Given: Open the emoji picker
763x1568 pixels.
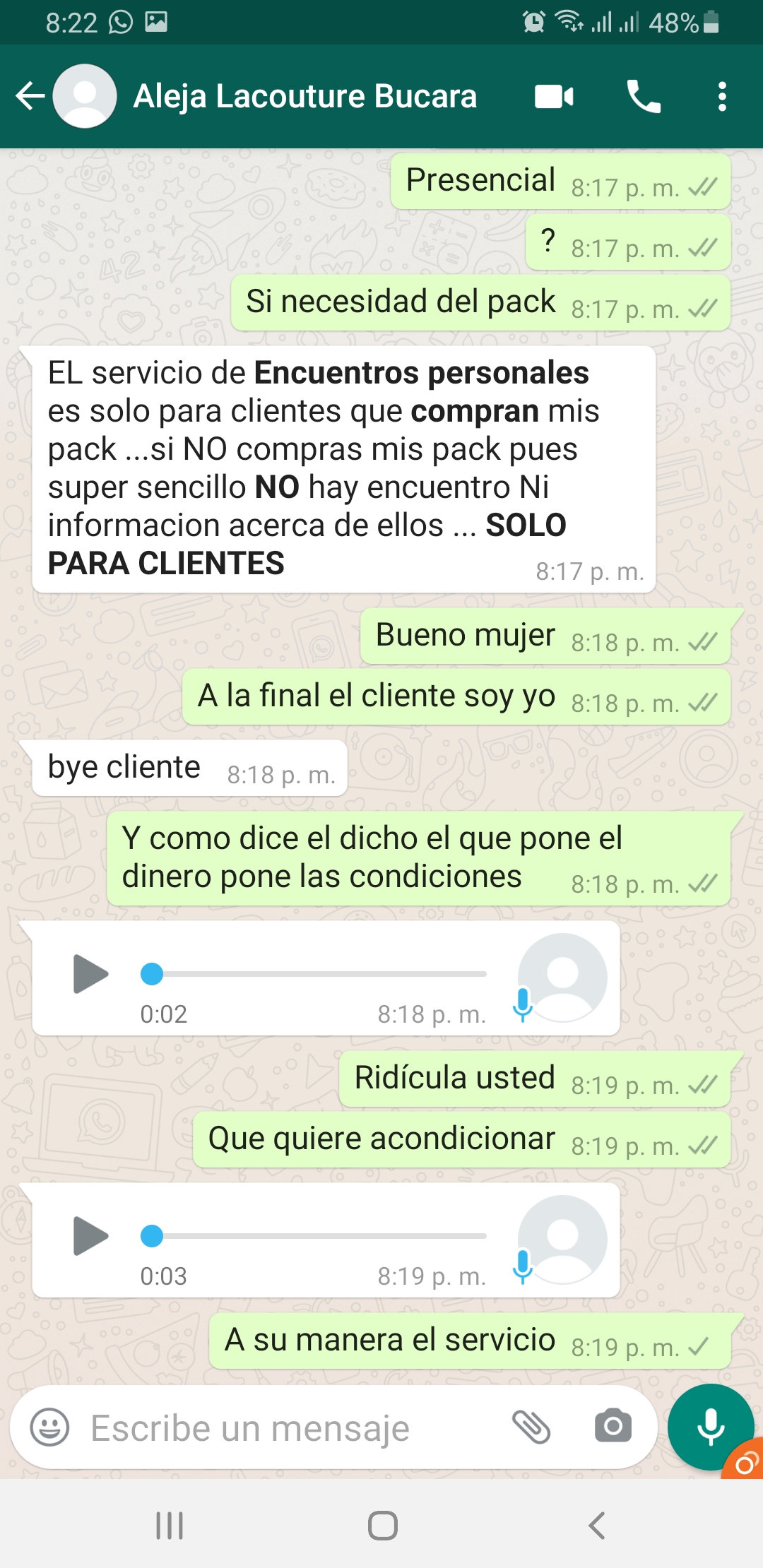Looking at the screenshot, I should pyautogui.click(x=49, y=1427).
